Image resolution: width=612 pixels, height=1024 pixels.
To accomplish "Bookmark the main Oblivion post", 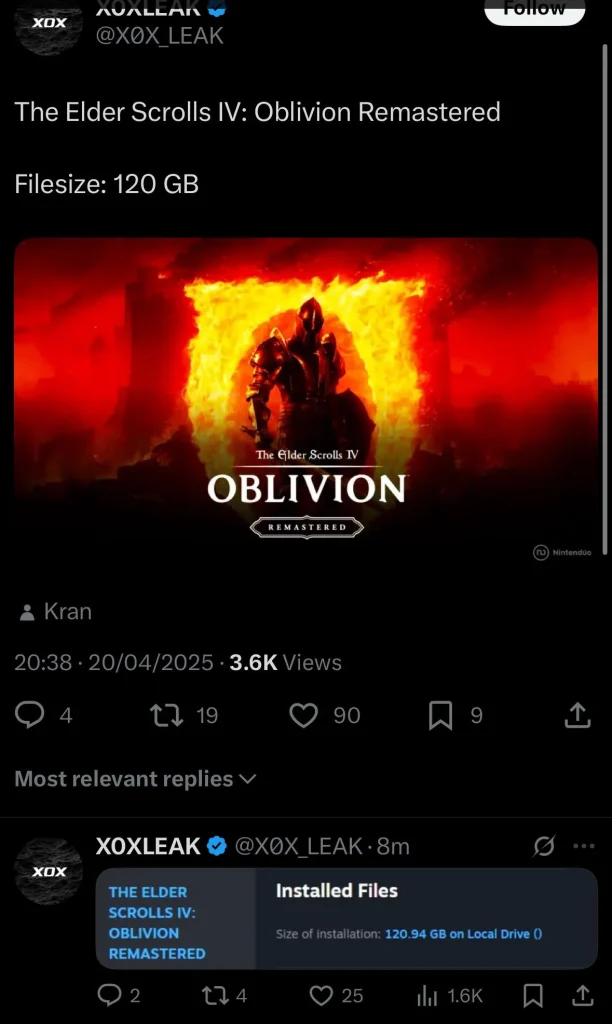I will 440,715.
